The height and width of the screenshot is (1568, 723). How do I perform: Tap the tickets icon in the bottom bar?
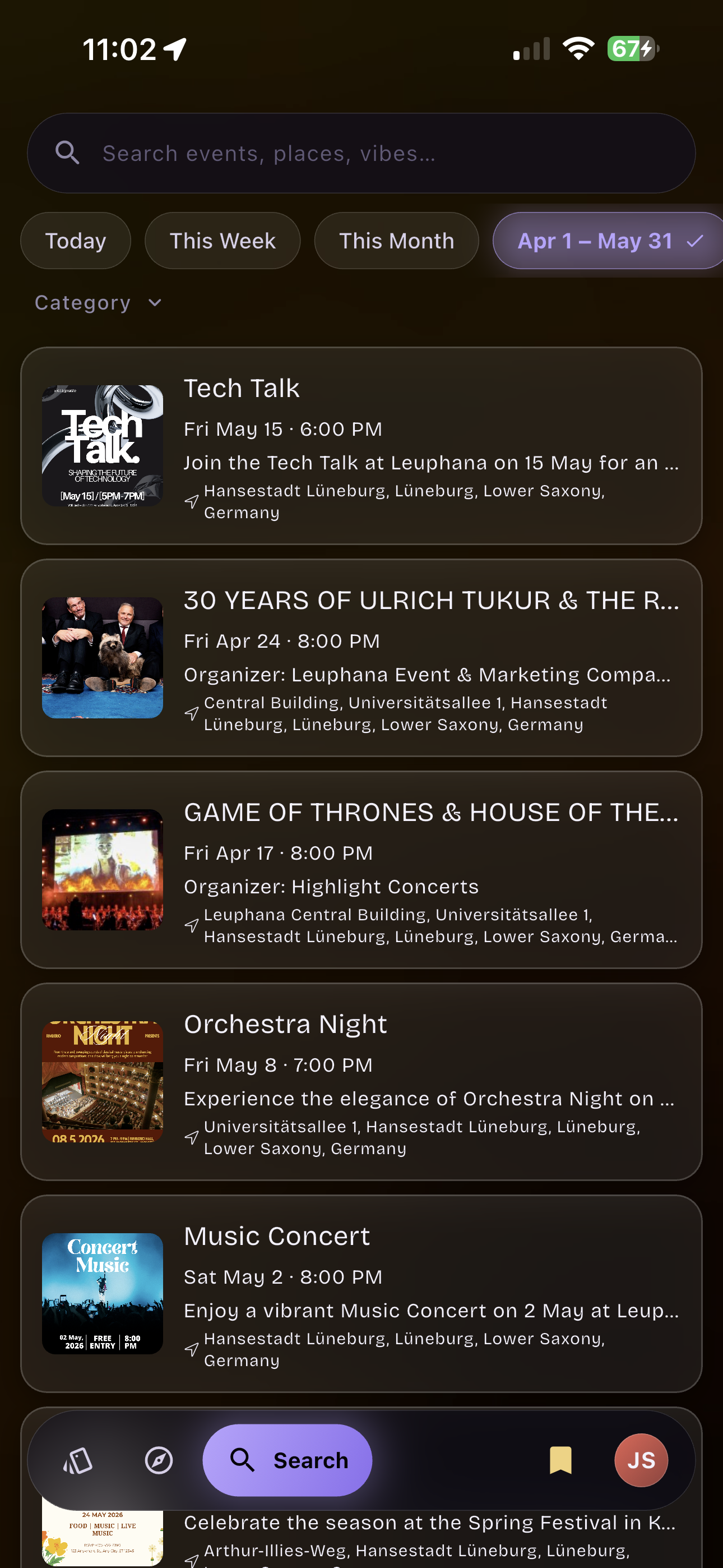(x=78, y=1460)
